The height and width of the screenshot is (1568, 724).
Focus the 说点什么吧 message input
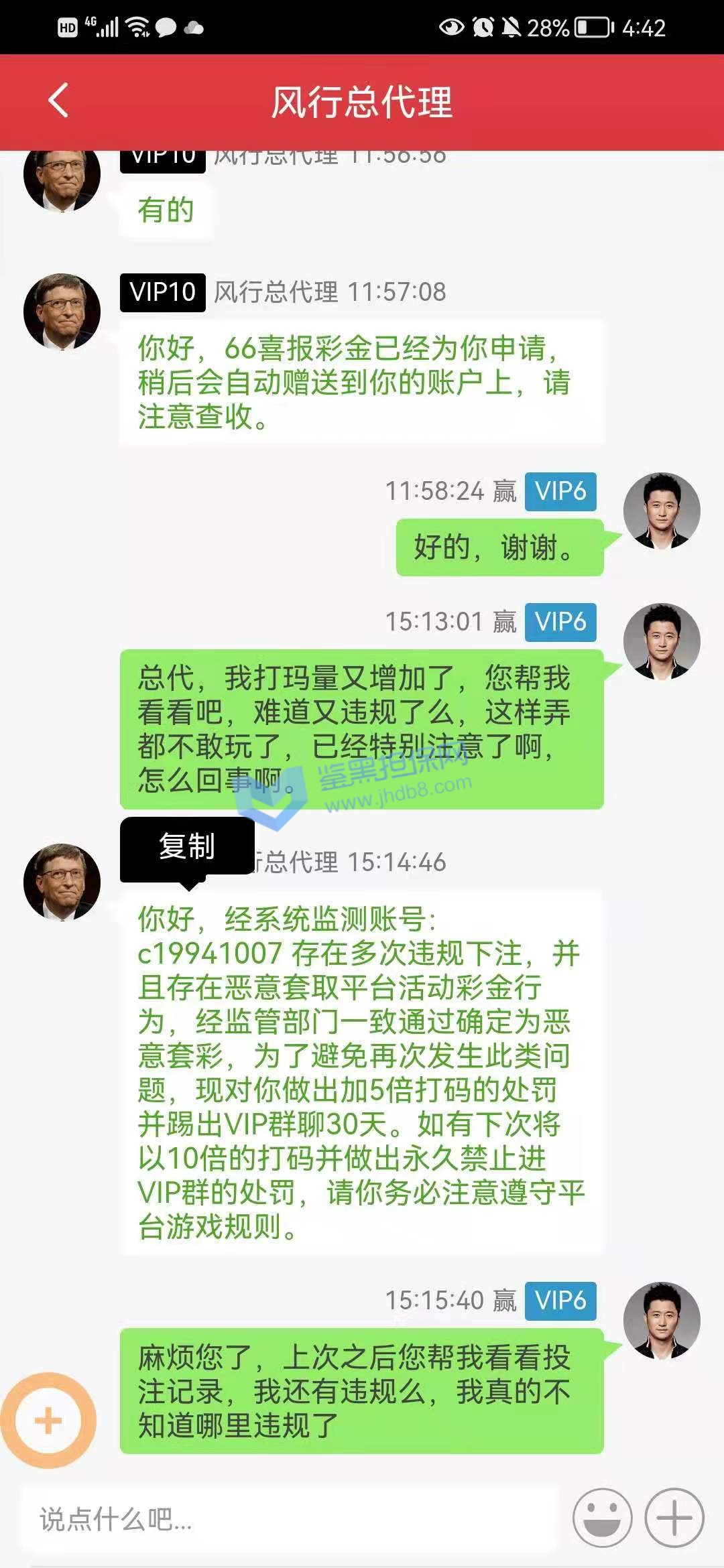click(288, 1518)
